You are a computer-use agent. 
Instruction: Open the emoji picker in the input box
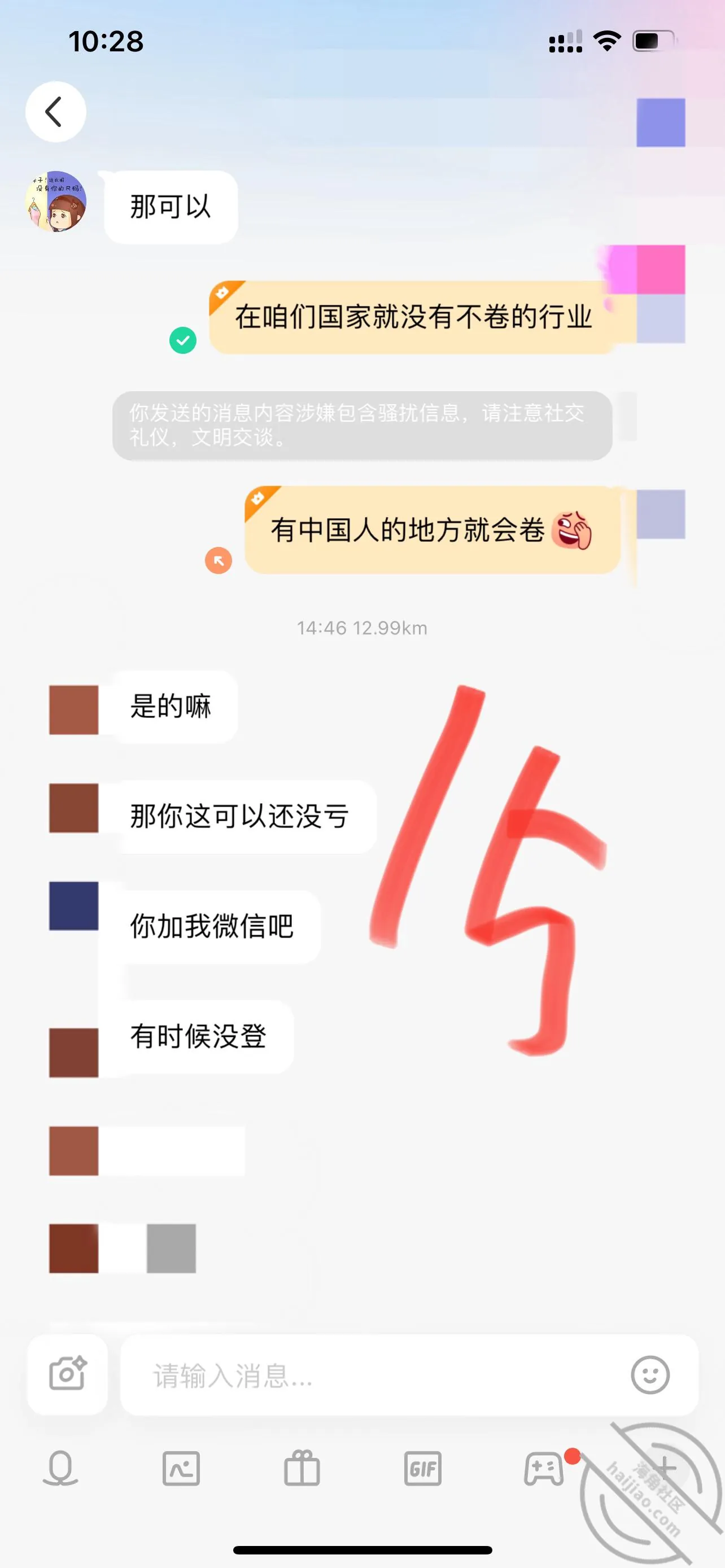650,1375
